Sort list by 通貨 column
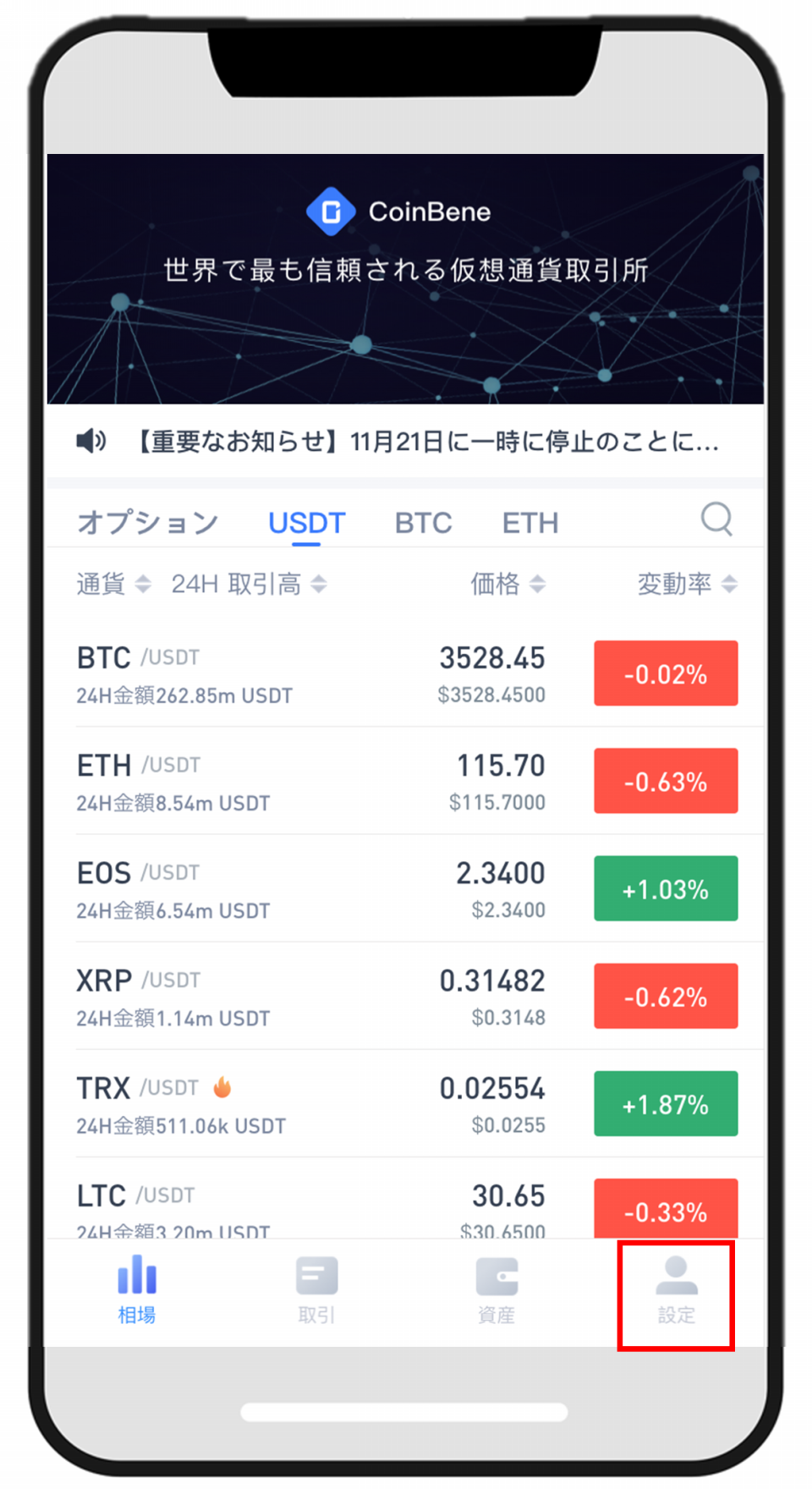The width and height of the screenshot is (812, 1489). pos(113,584)
